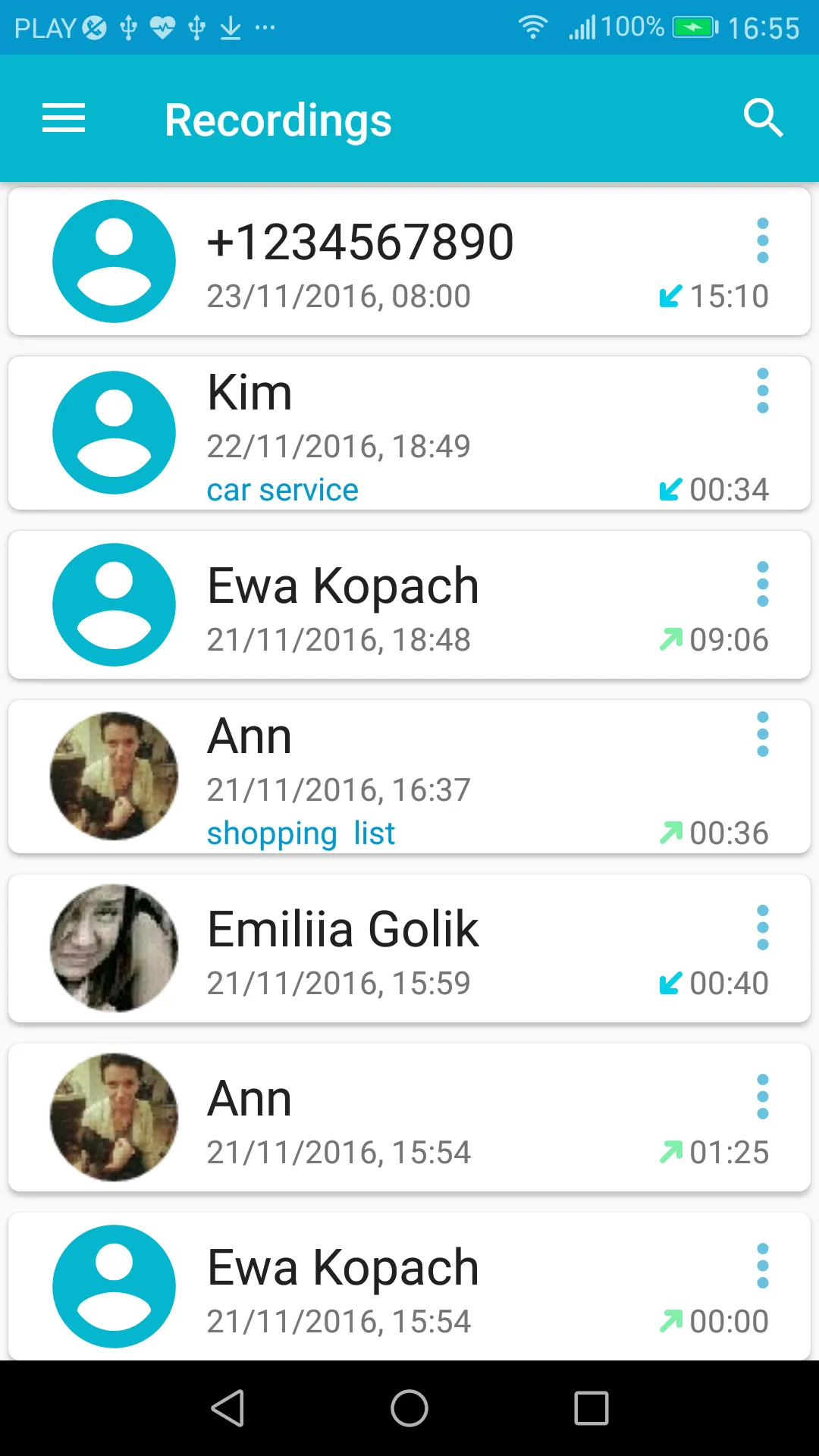Select Ann's profile photo on the 16:37 recording
Screen dimensions: 819x1456
click(x=114, y=776)
